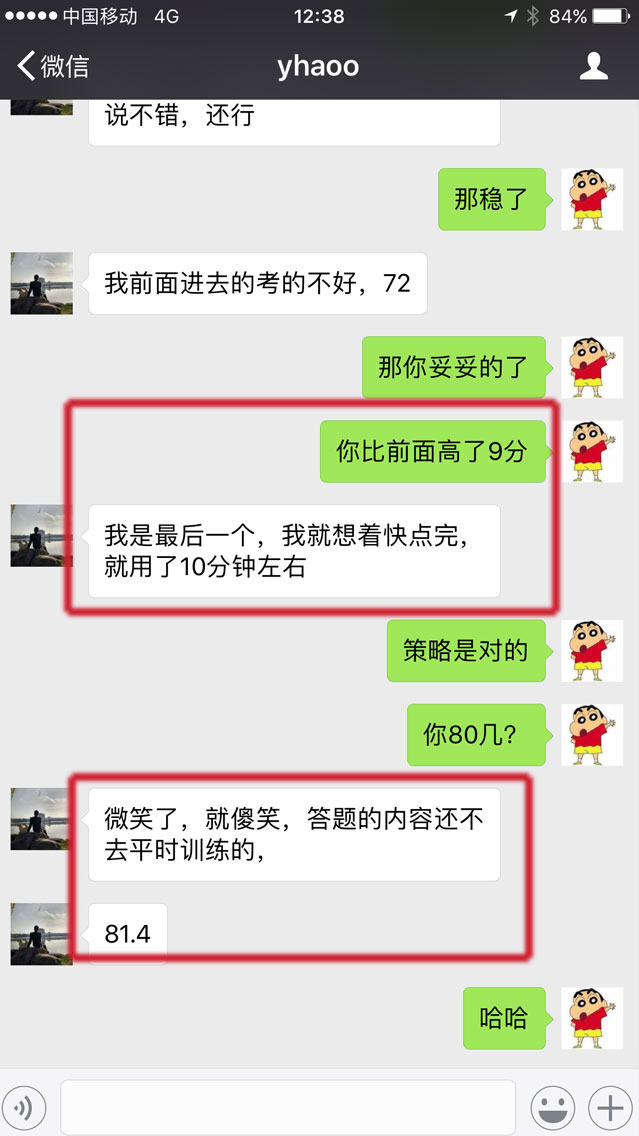Tap the message text input field
The image size is (639, 1136).
point(287,1107)
